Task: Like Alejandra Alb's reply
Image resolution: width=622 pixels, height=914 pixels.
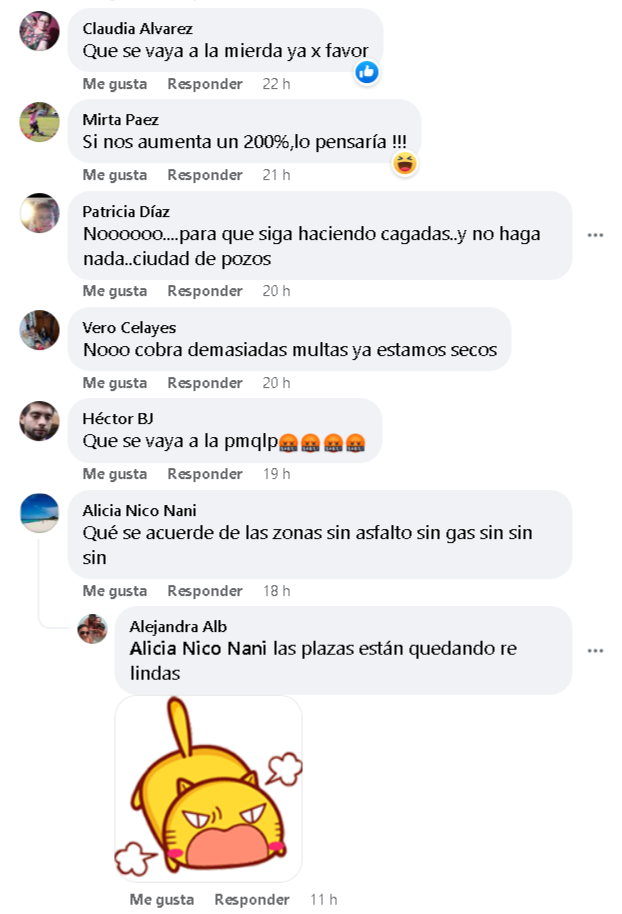Action: [x=162, y=899]
